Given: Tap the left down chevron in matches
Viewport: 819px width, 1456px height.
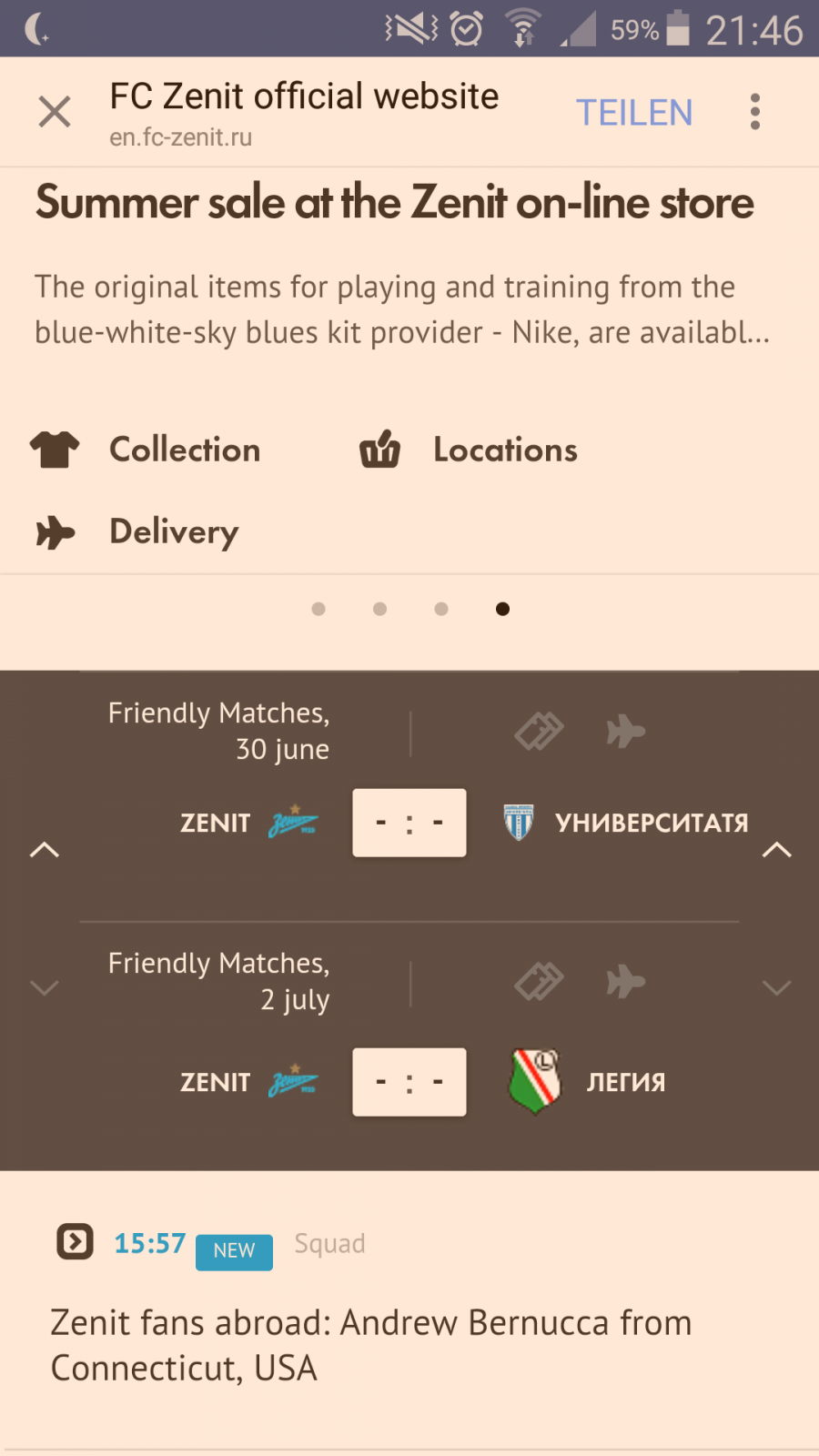Looking at the screenshot, I should click(44, 987).
